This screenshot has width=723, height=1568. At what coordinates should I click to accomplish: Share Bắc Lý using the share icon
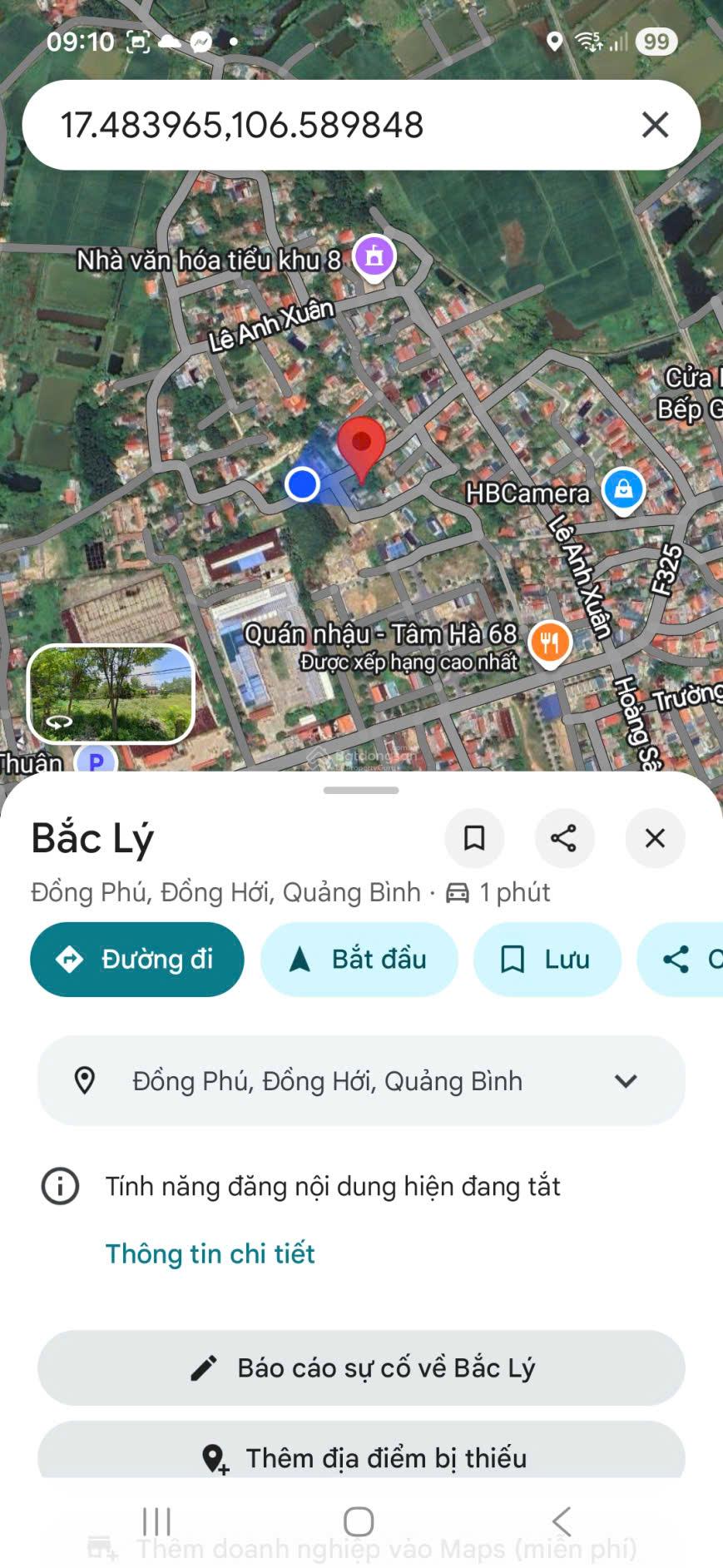tap(565, 839)
